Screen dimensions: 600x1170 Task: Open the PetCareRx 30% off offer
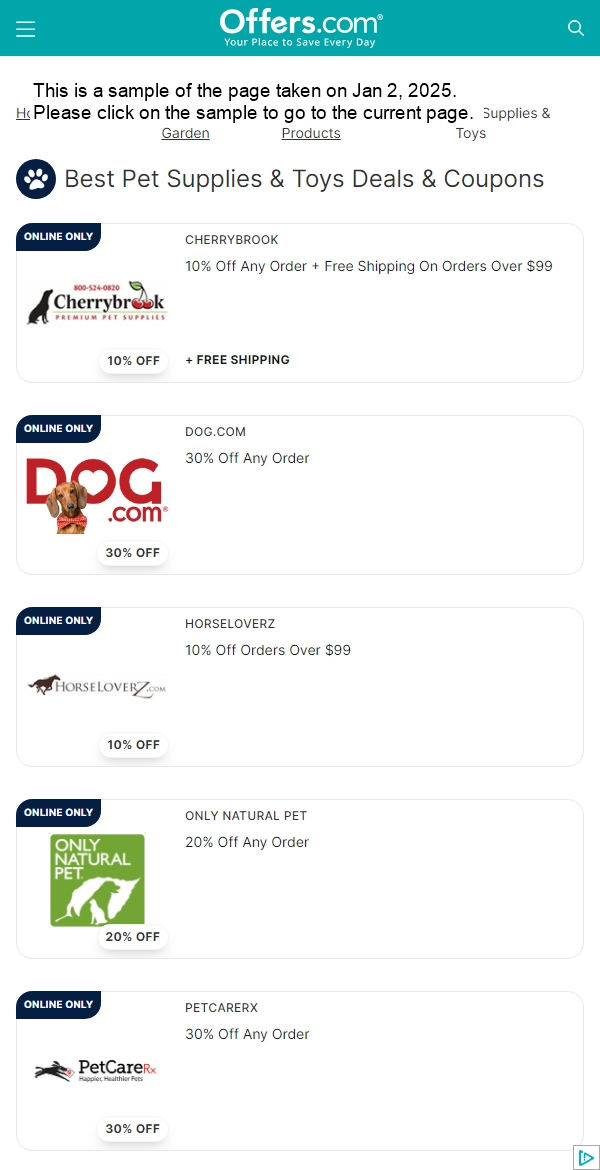[x=247, y=1035]
